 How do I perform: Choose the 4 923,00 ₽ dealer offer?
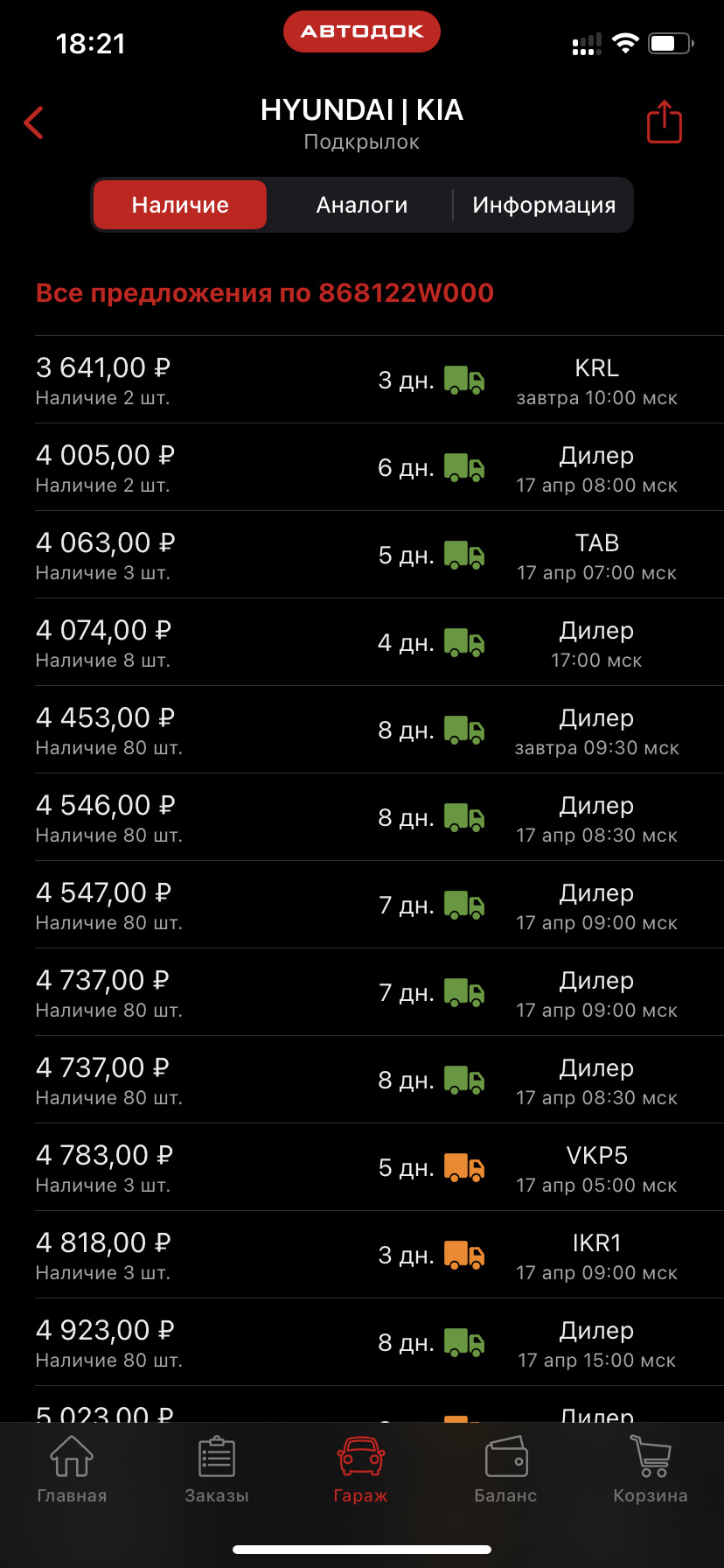click(x=362, y=1343)
